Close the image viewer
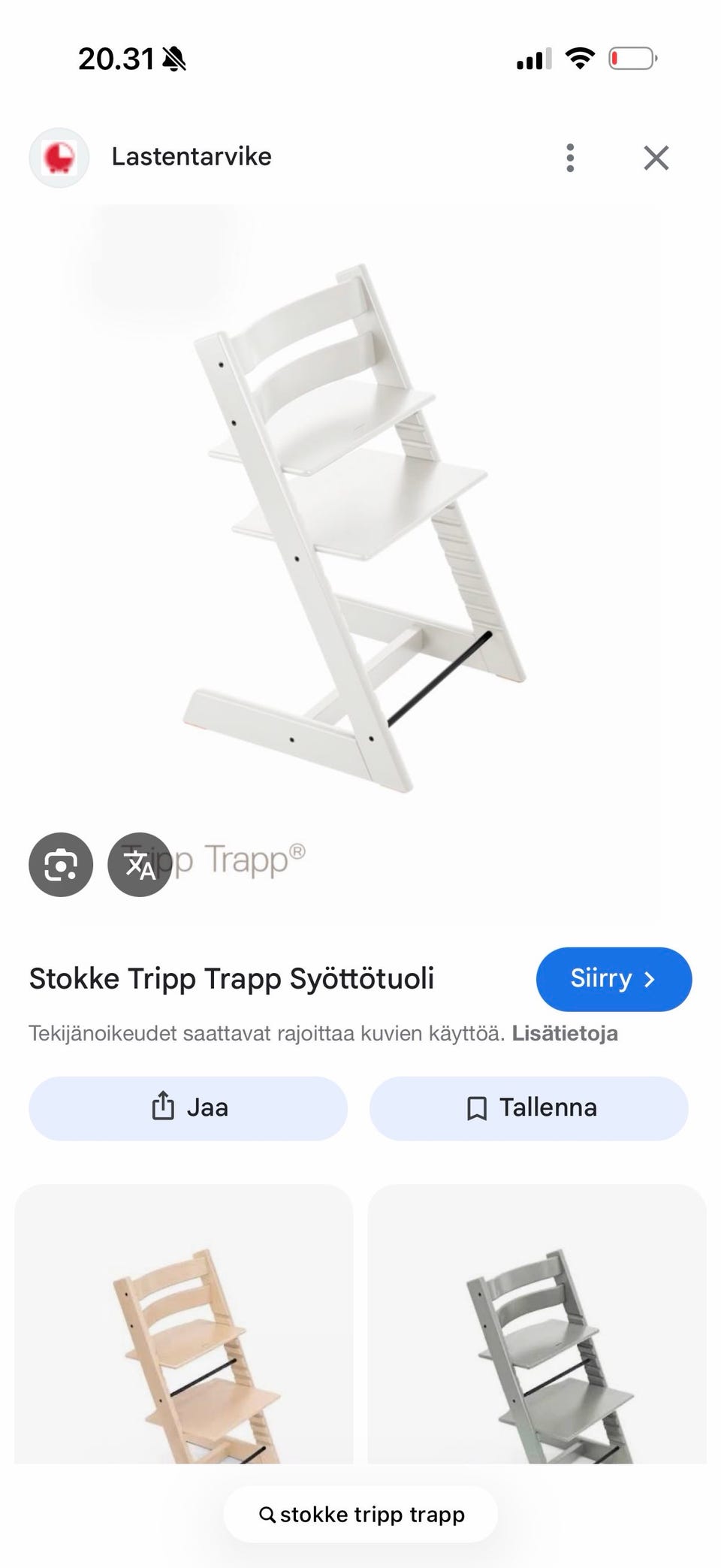721x1568 pixels. pyautogui.click(x=656, y=158)
